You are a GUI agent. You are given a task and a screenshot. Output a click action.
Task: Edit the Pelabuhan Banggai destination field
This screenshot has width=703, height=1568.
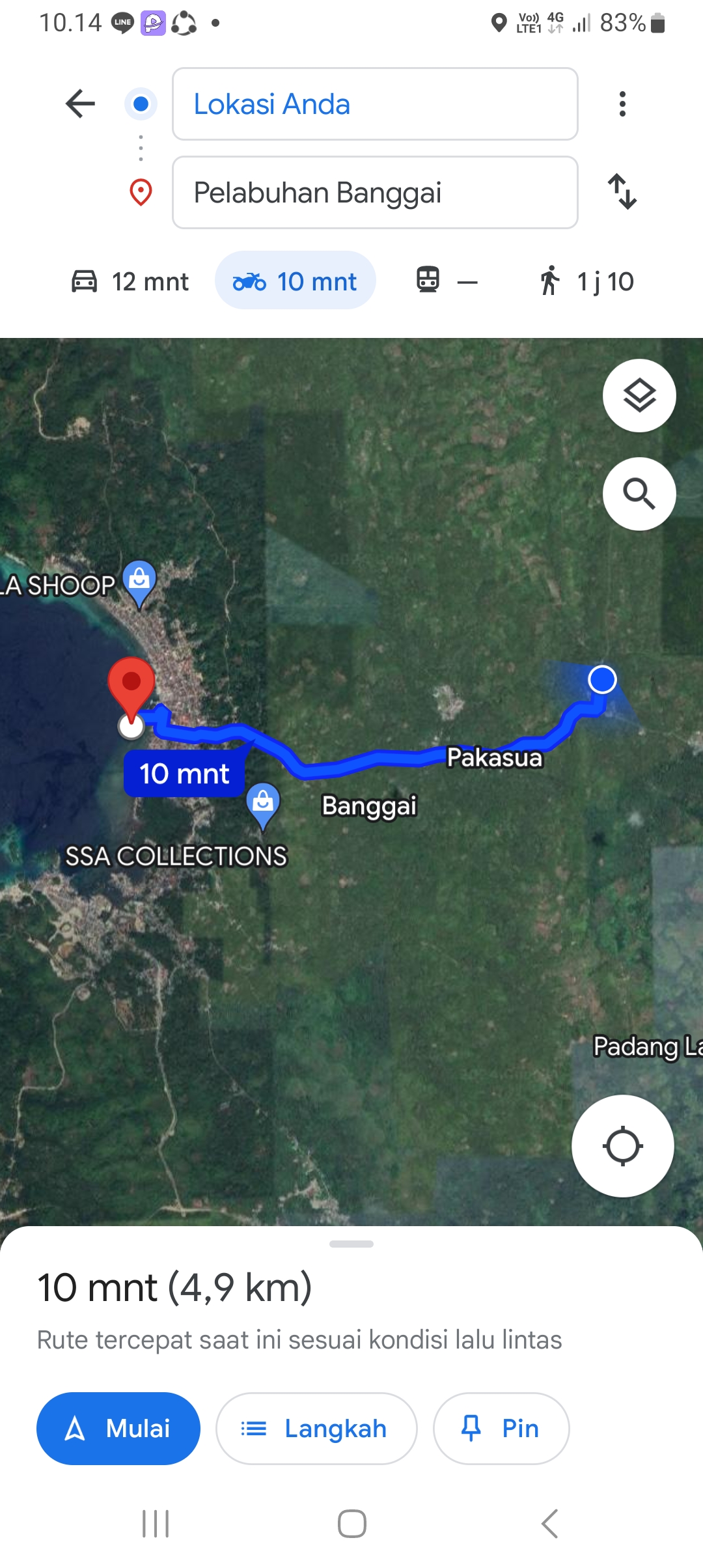[375, 193]
